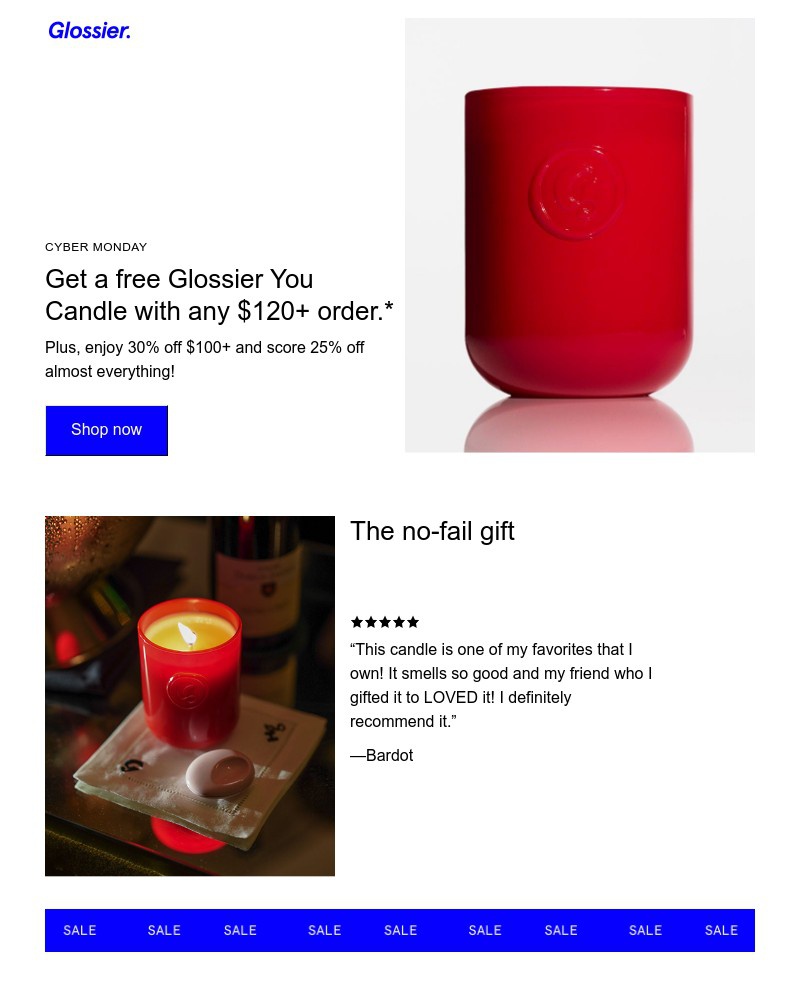The image size is (800, 1000).
Task: Open the CYBER MONDAY section header
Action: [96, 247]
